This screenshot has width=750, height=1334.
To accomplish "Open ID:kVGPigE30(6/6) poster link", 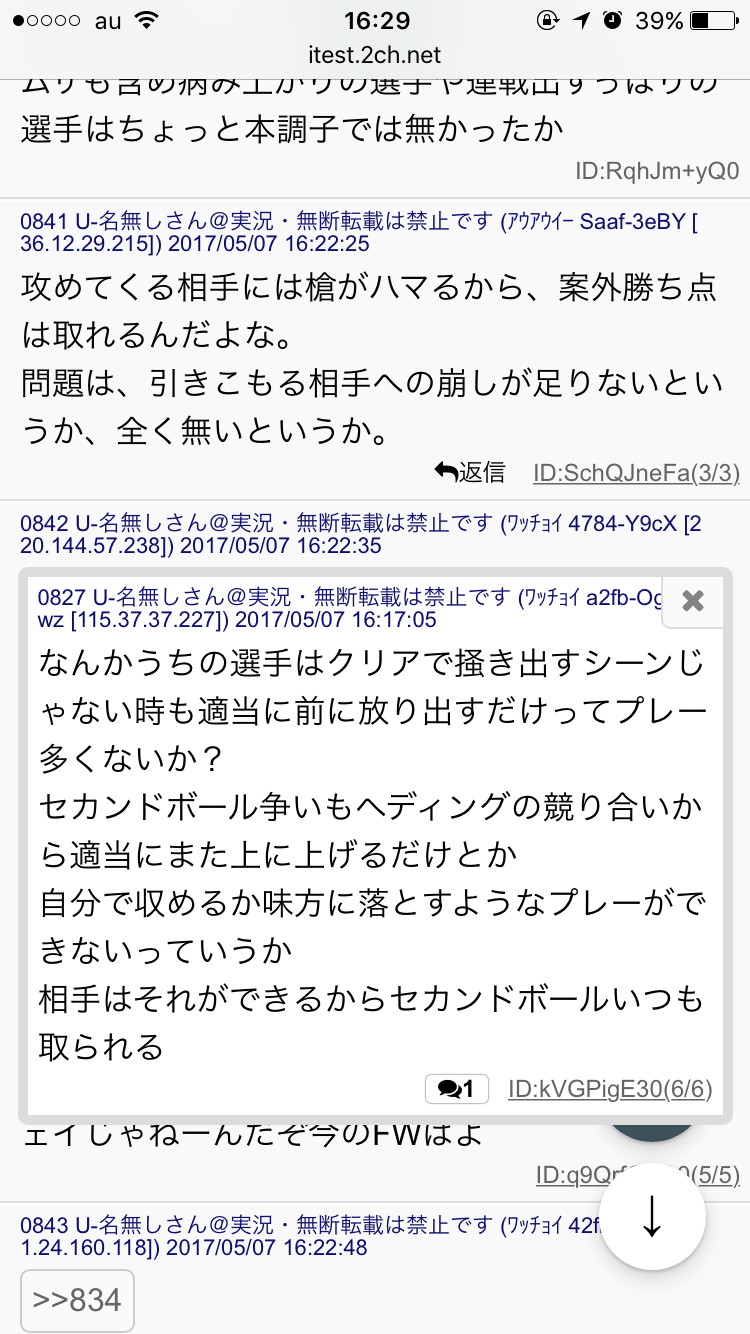I will coord(610,1089).
